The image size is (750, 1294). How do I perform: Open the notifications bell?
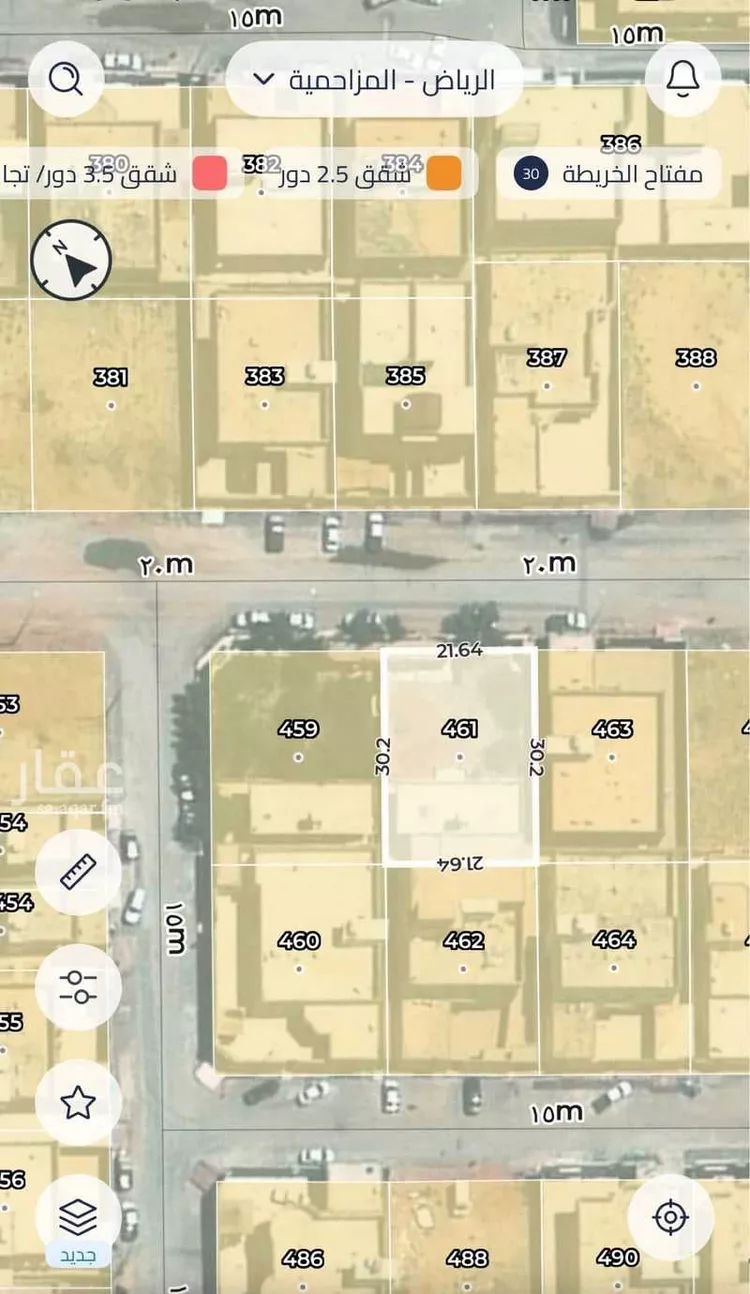coord(684,79)
